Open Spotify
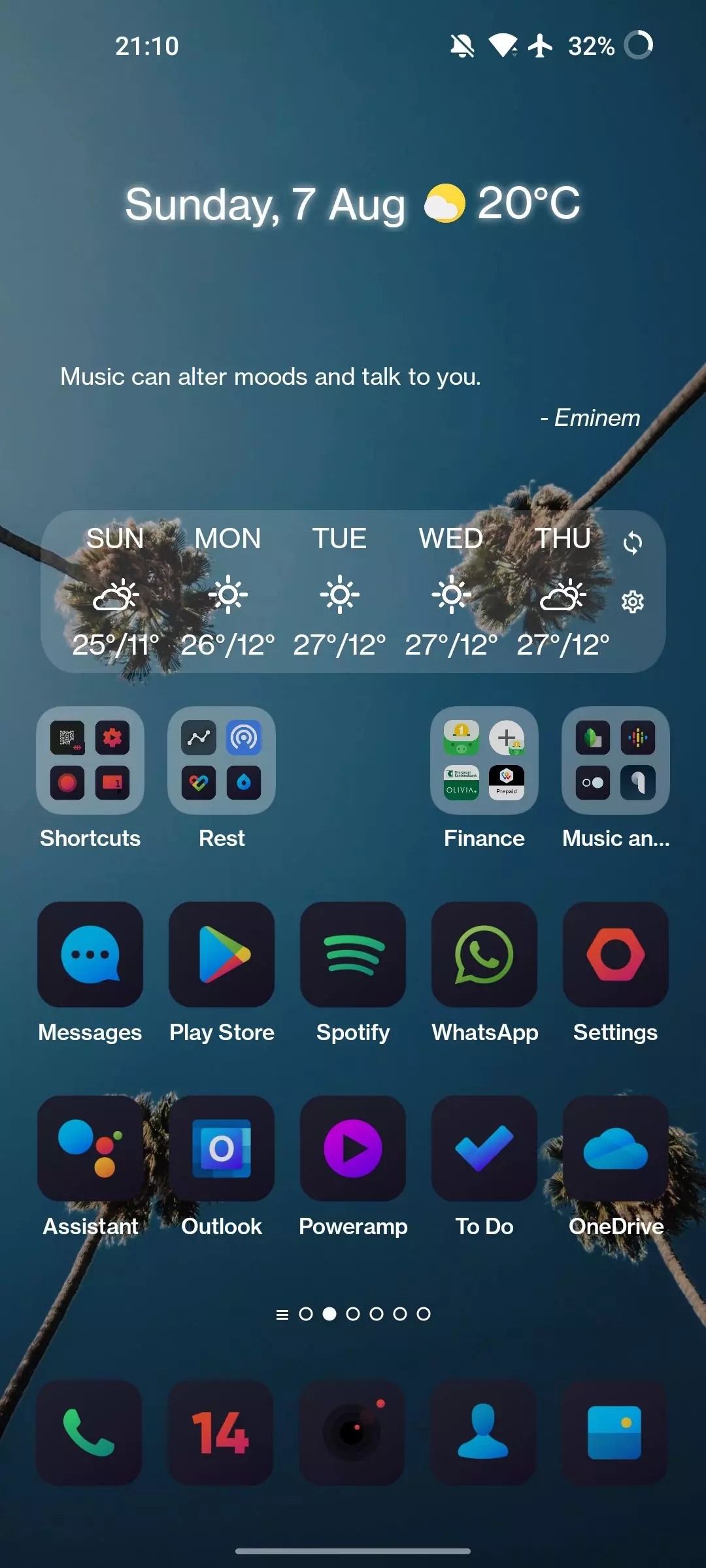 [352, 955]
